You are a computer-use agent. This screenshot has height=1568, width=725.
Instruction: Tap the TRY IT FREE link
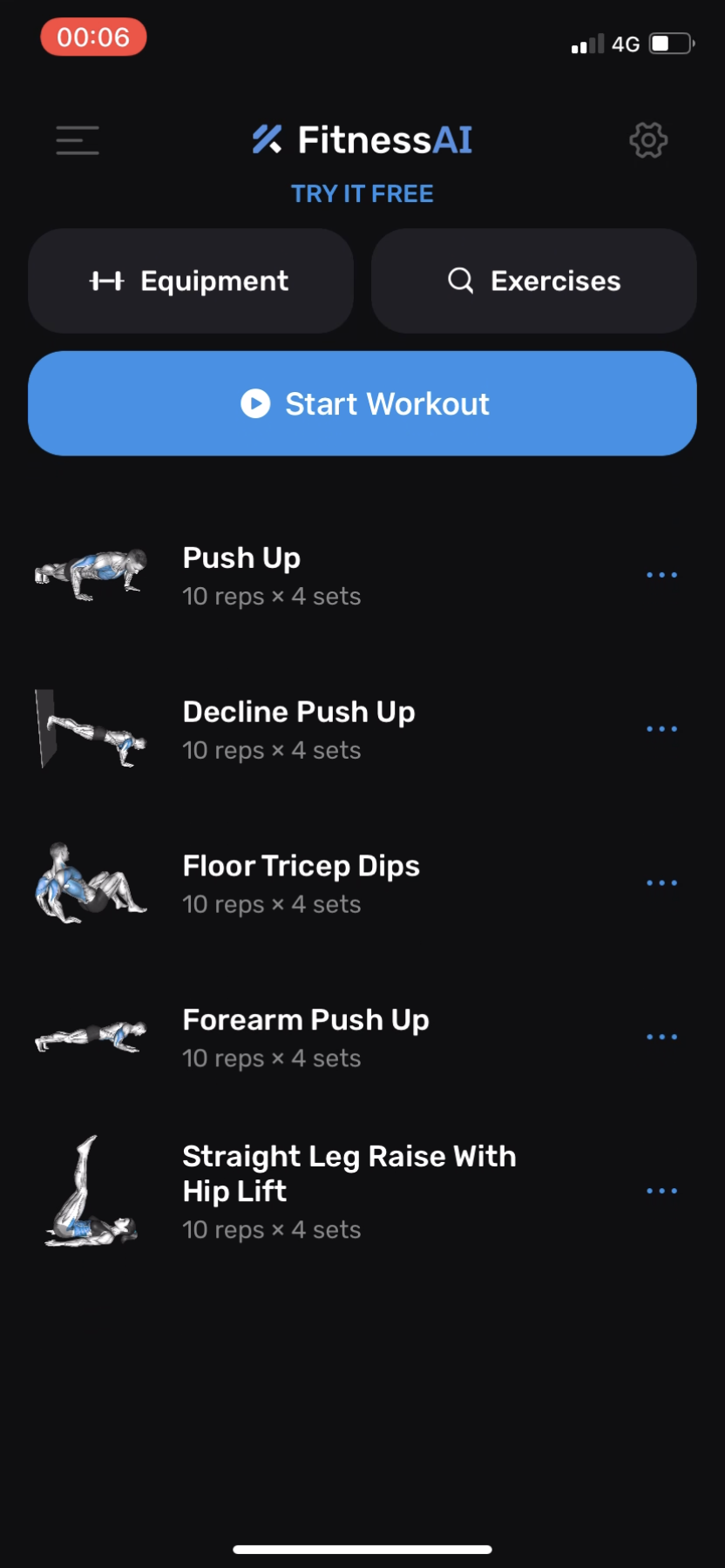pyautogui.click(x=362, y=193)
